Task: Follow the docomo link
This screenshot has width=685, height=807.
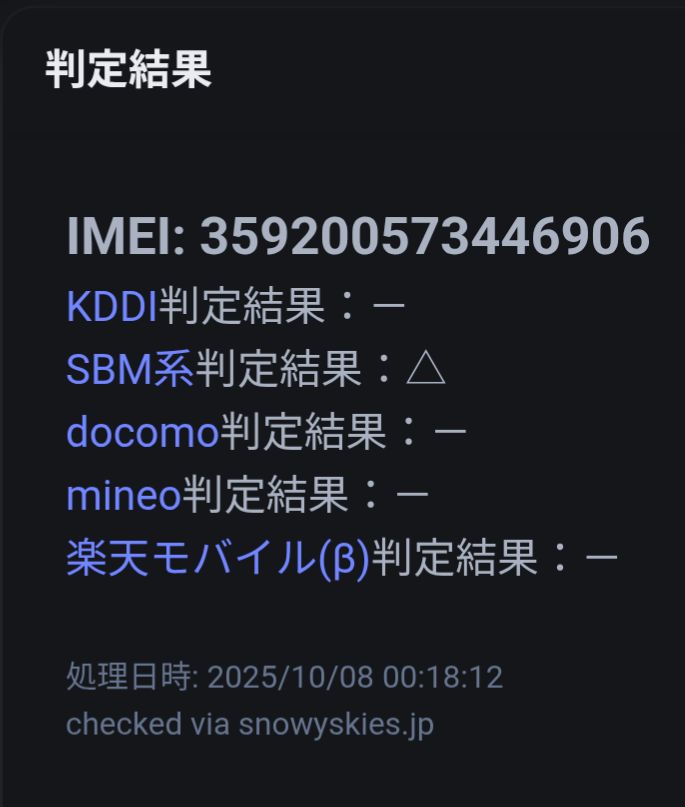Action: (x=142, y=432)
